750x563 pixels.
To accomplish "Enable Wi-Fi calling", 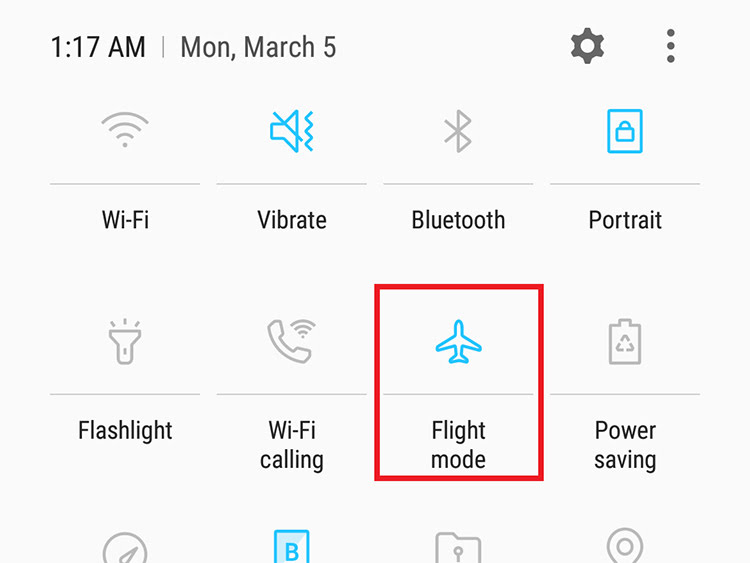I will [292, 342].
